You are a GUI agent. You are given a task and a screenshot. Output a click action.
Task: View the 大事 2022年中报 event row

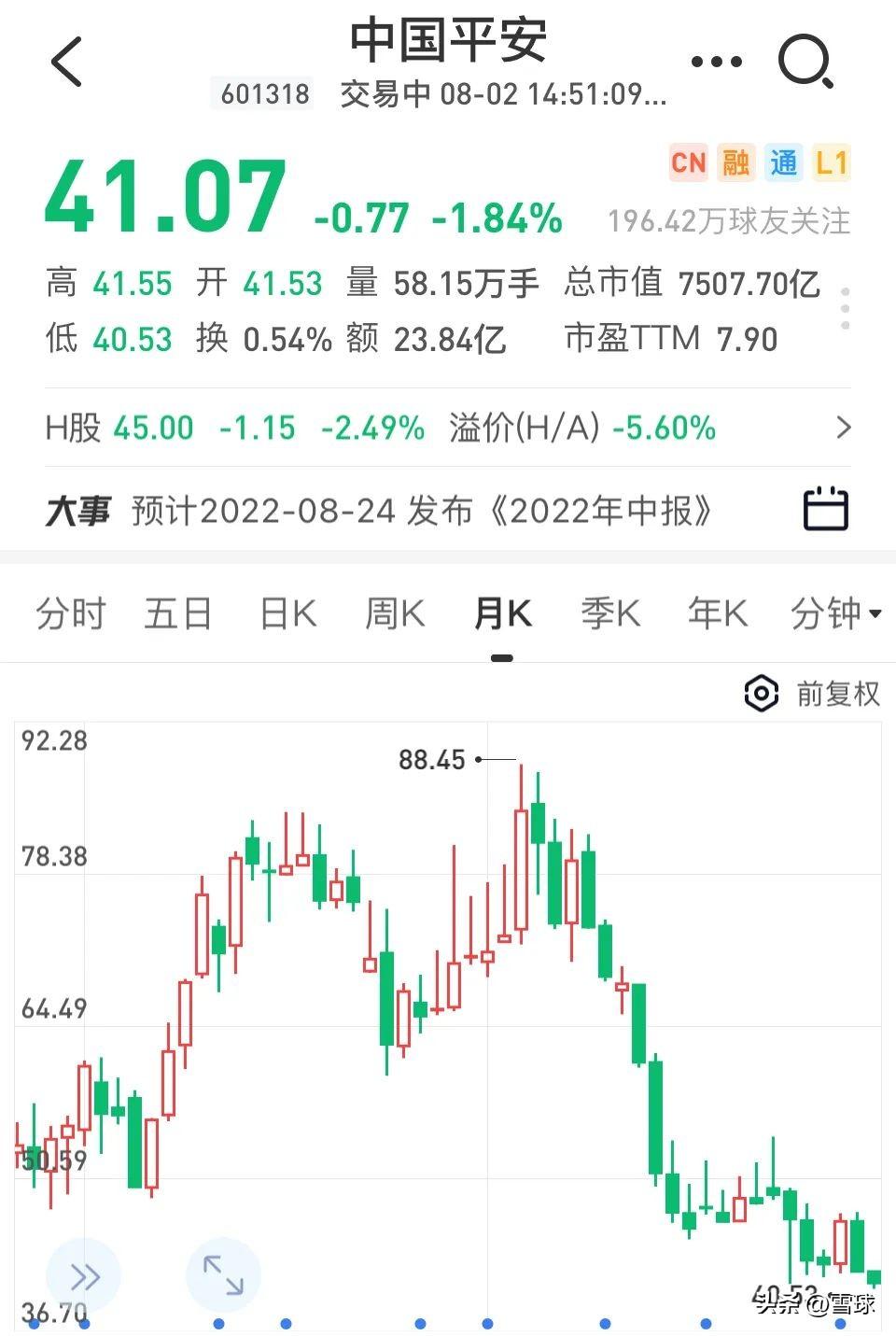[x=420, y=511]
